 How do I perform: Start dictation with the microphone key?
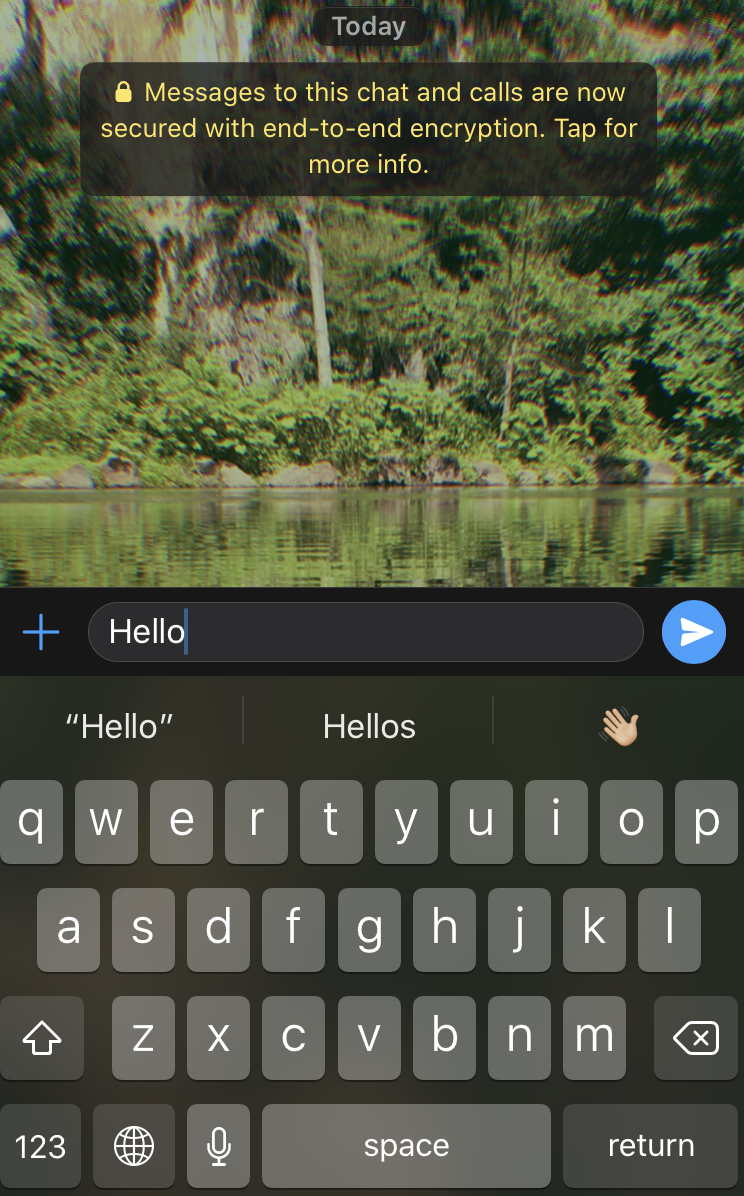[x=218, y=1146]
